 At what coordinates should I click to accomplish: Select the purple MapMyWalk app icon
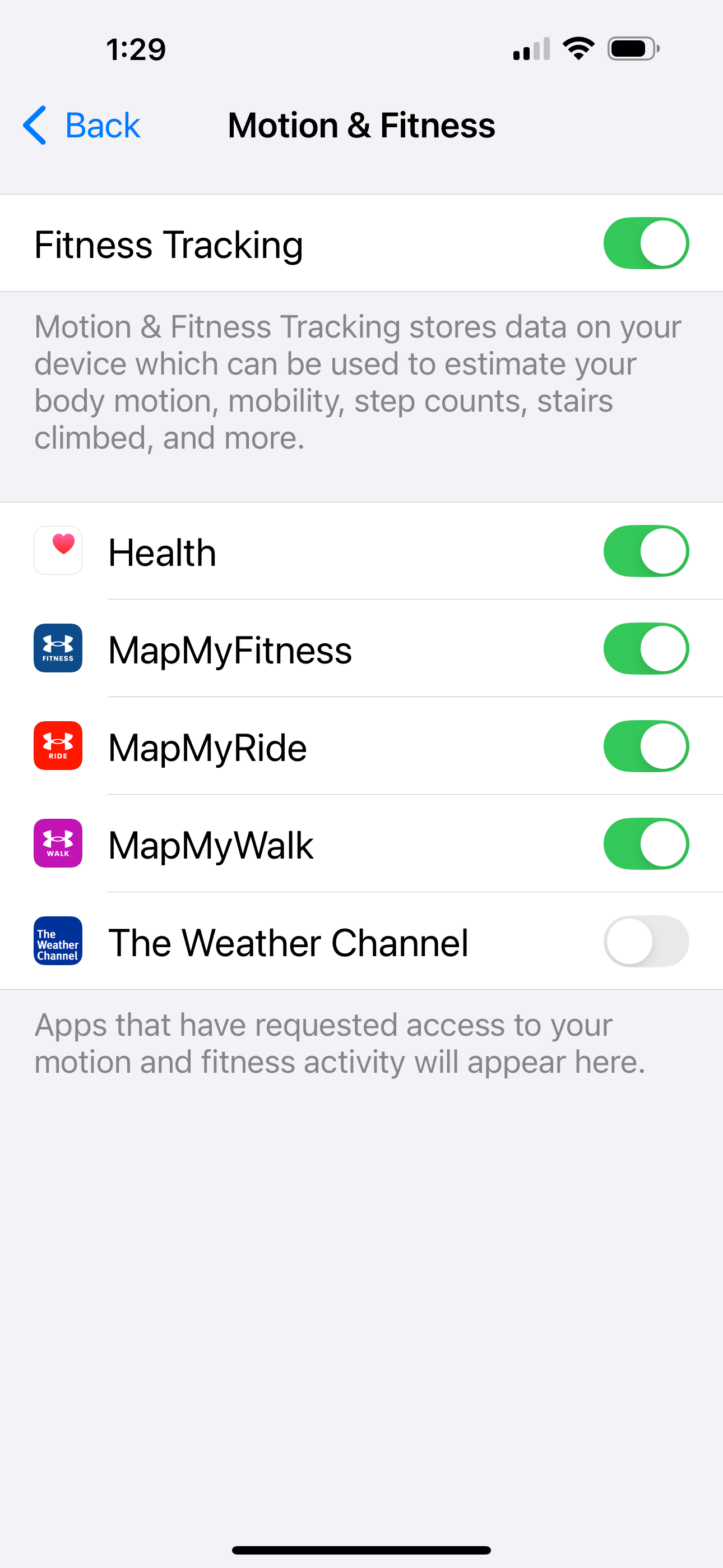[58, 843]
